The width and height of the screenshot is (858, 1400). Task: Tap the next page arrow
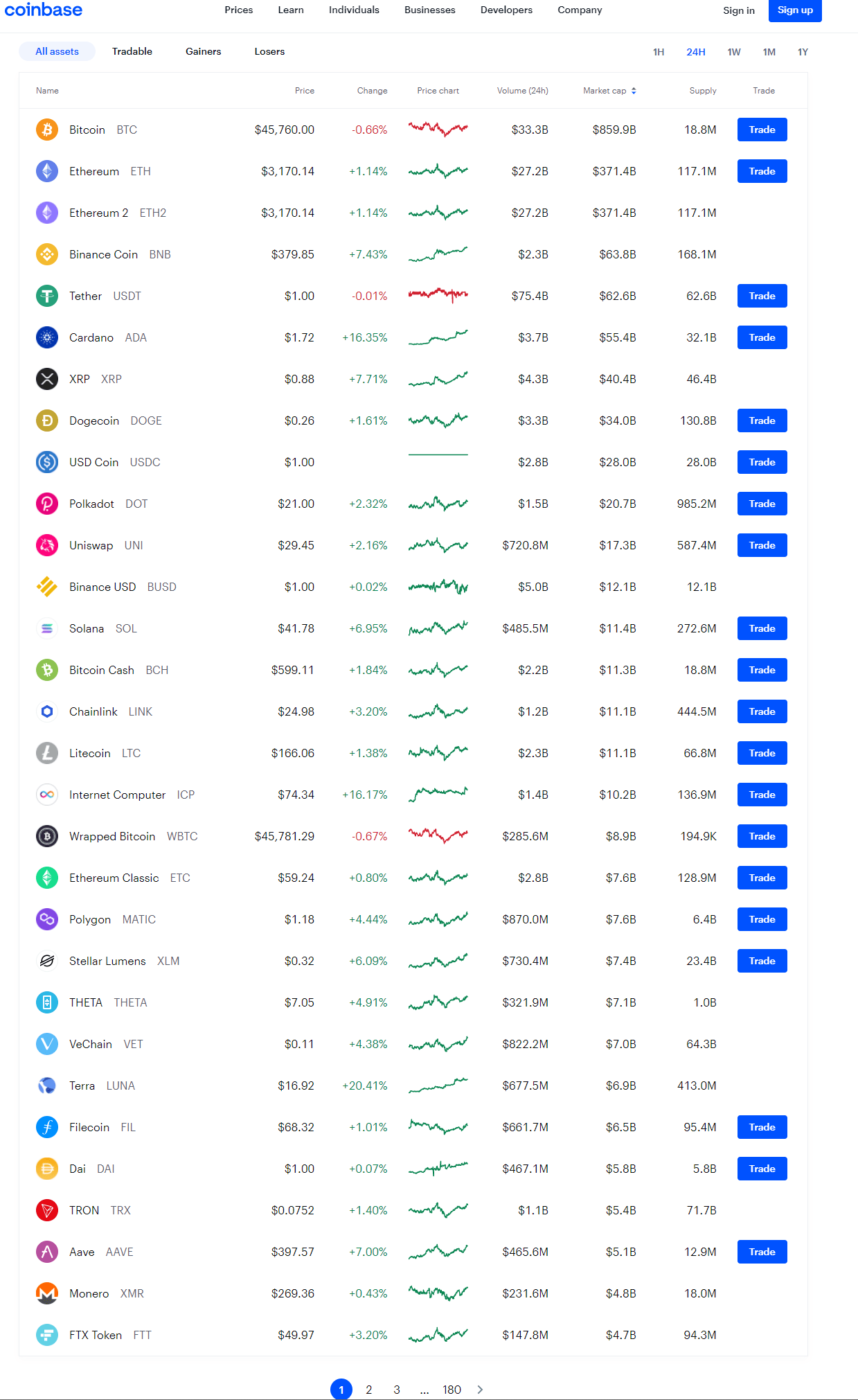[x=480, y=1390]
